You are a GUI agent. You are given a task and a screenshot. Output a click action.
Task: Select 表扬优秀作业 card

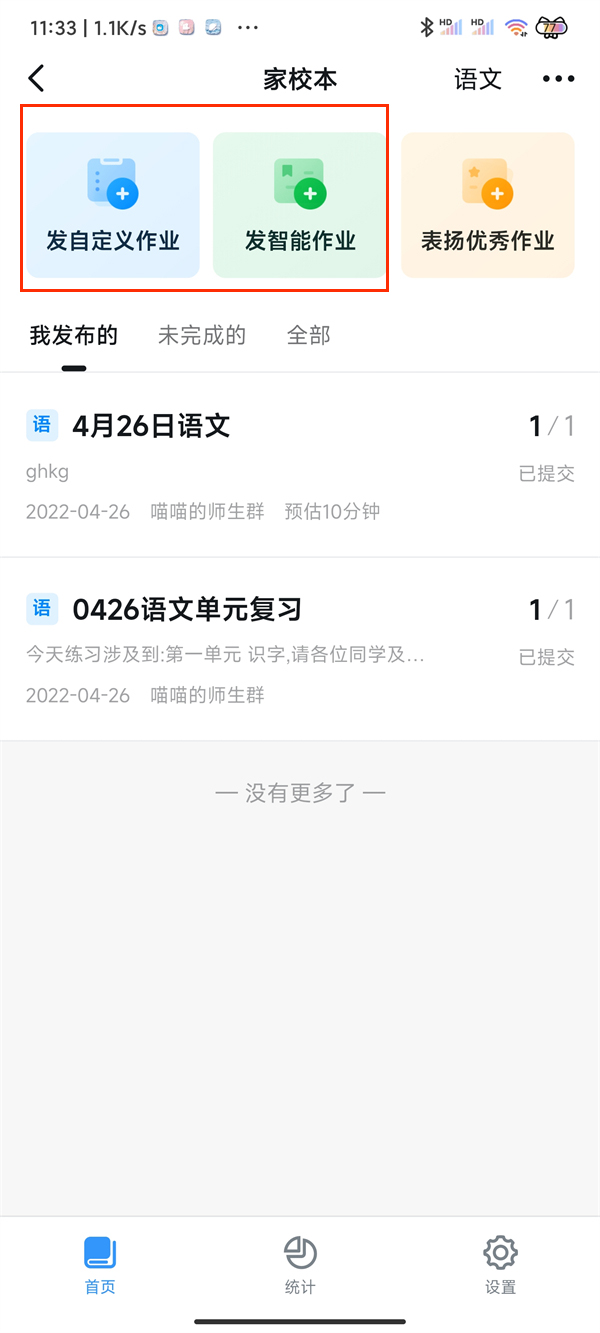point(488,205)
